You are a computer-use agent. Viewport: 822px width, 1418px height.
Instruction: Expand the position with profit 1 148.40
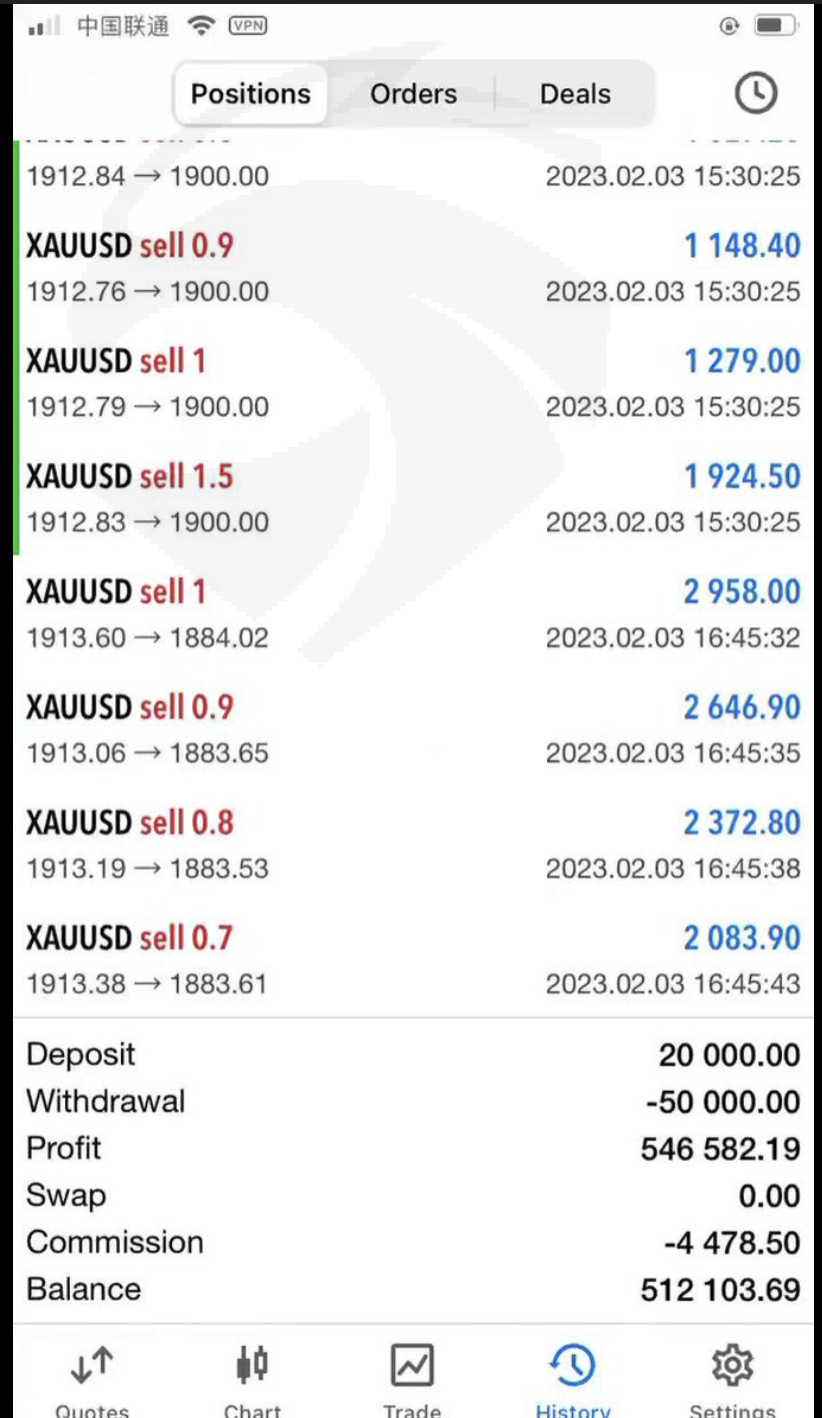pos(413,267)
